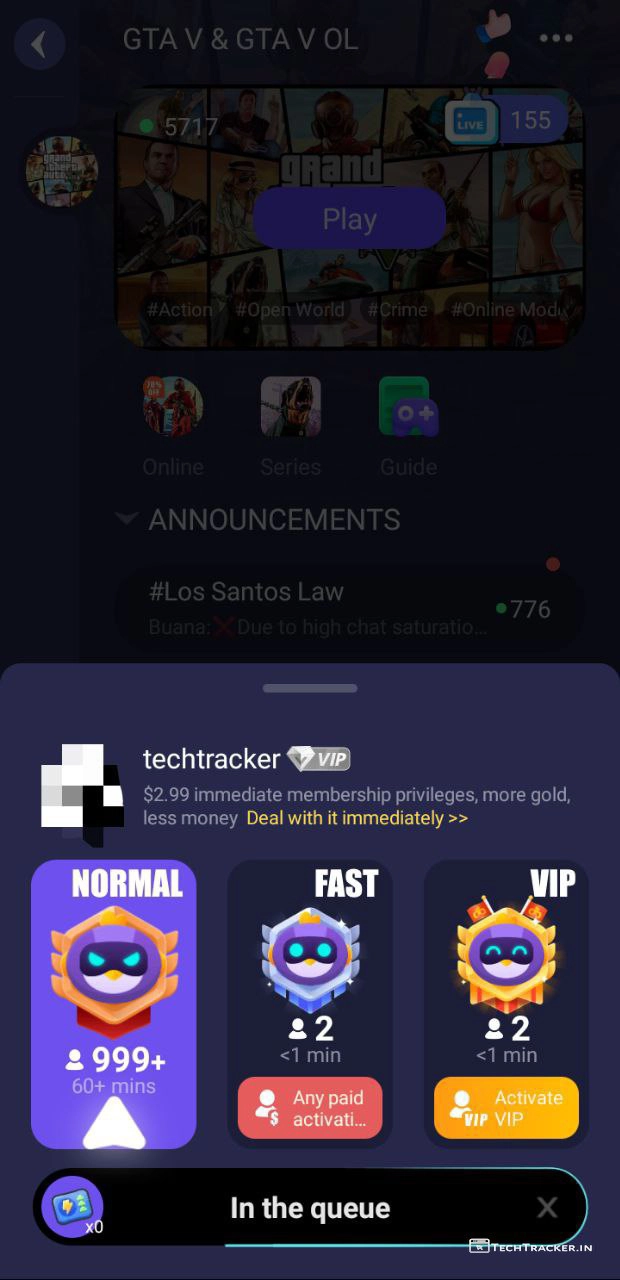Go back using the top arrow
Screen dimensions: 620x1280
[39, 45]
